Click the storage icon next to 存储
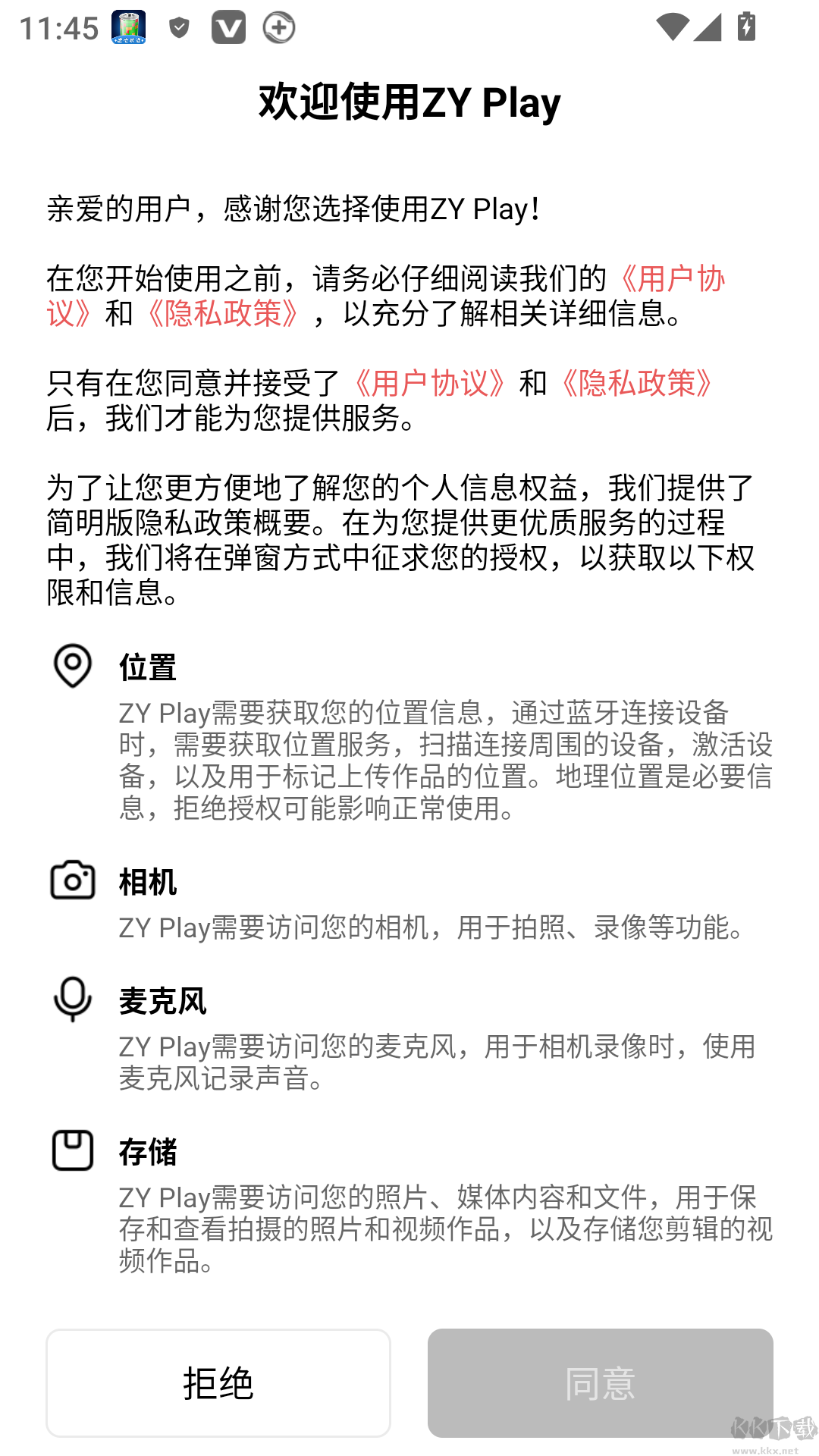The width and height of the screenshot is (819, 1456). click(x=72, y=1150)
